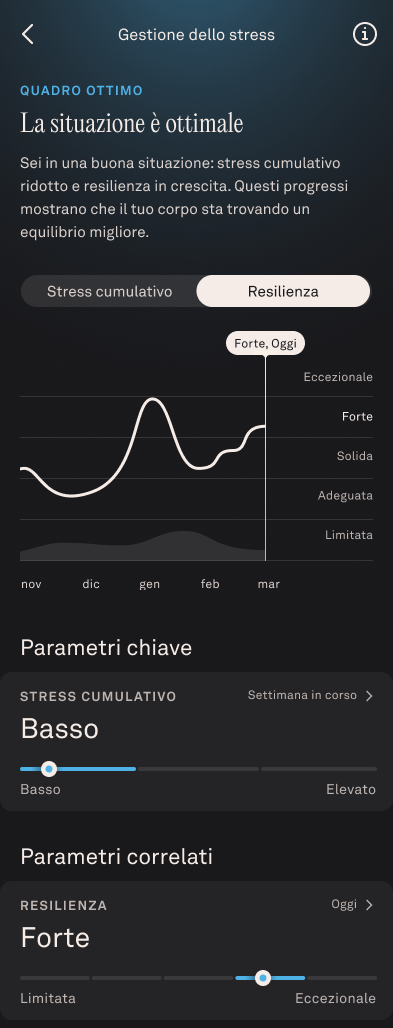The image size is (393, 1028).
Task: Open the Resilienza Forte card
Action: [x=196, y=951]
